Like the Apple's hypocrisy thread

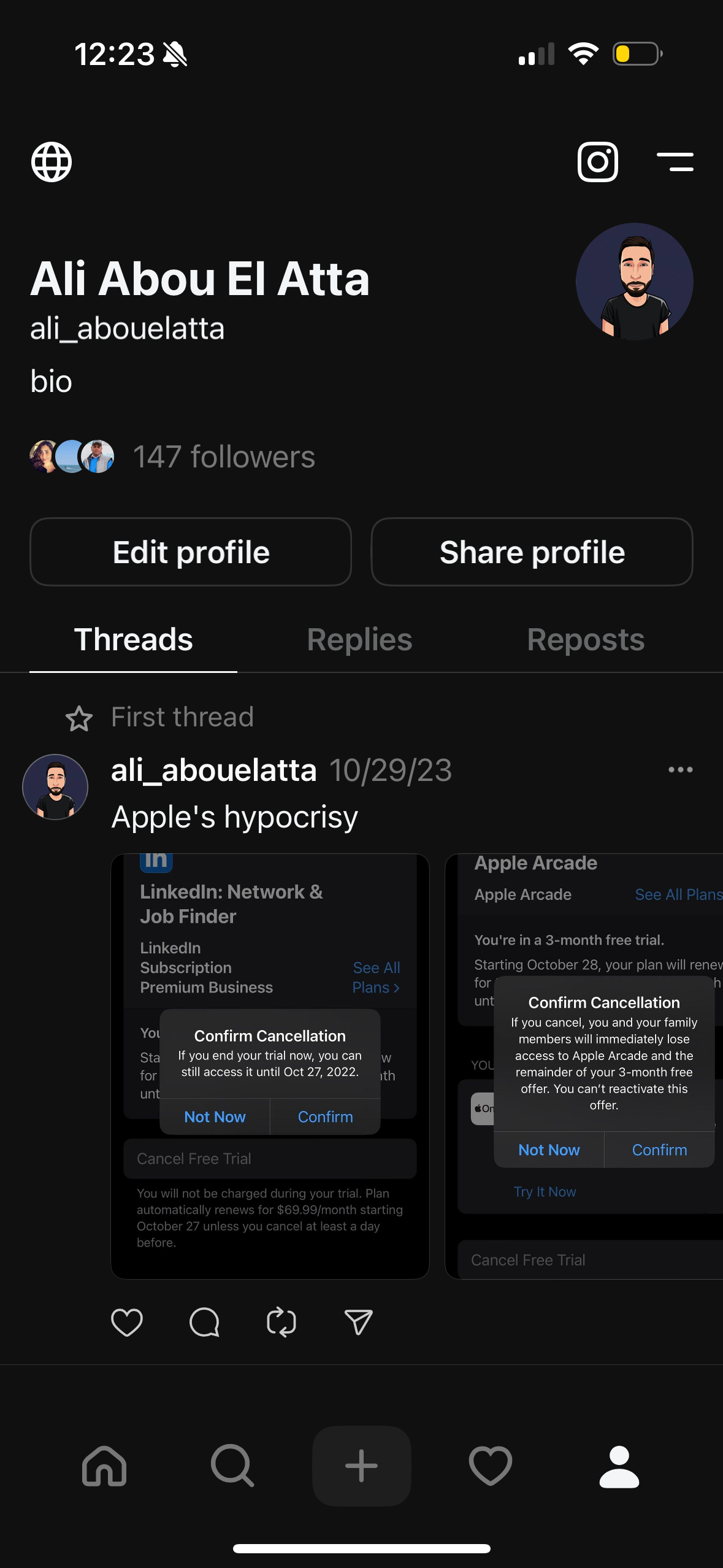(126, 1323)
